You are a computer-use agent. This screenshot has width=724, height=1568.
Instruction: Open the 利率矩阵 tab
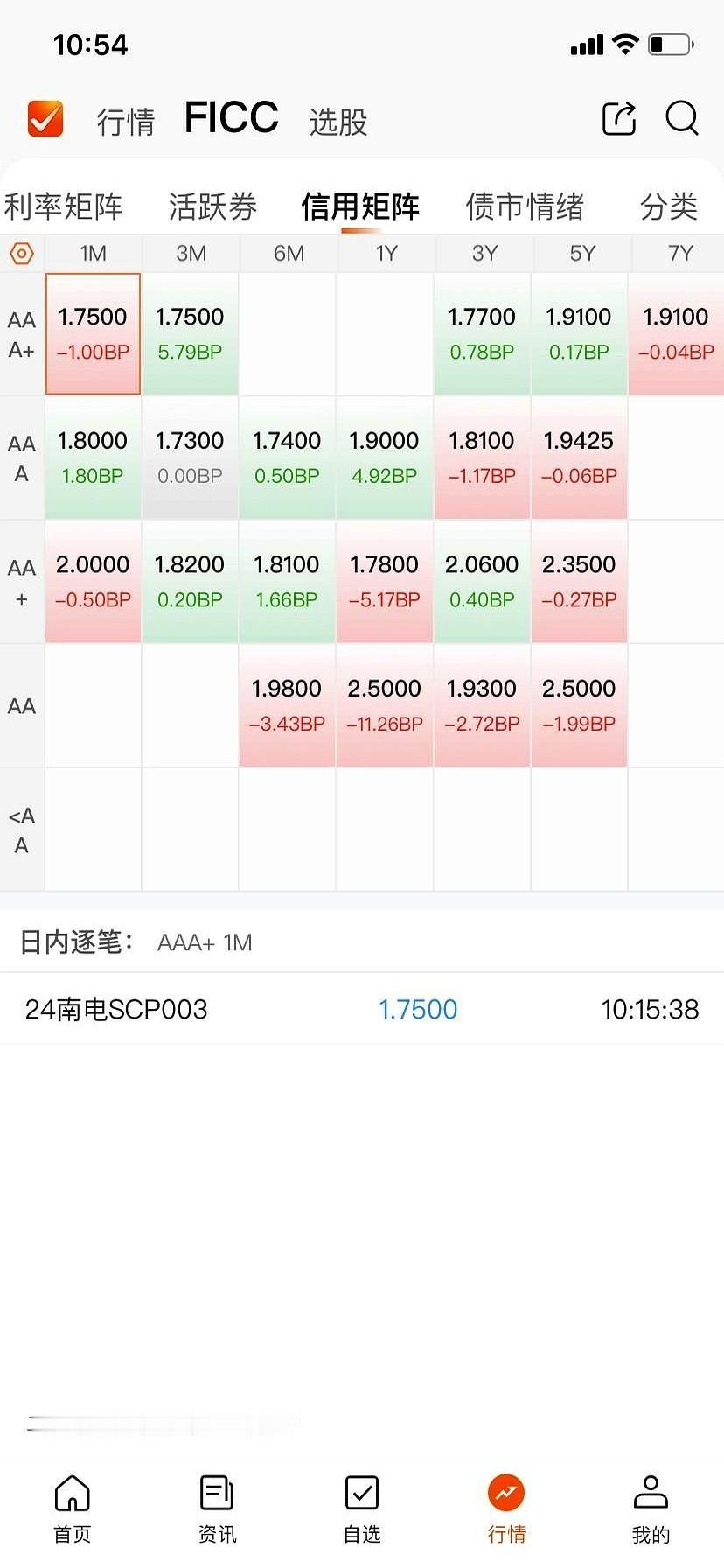[63, 206]
